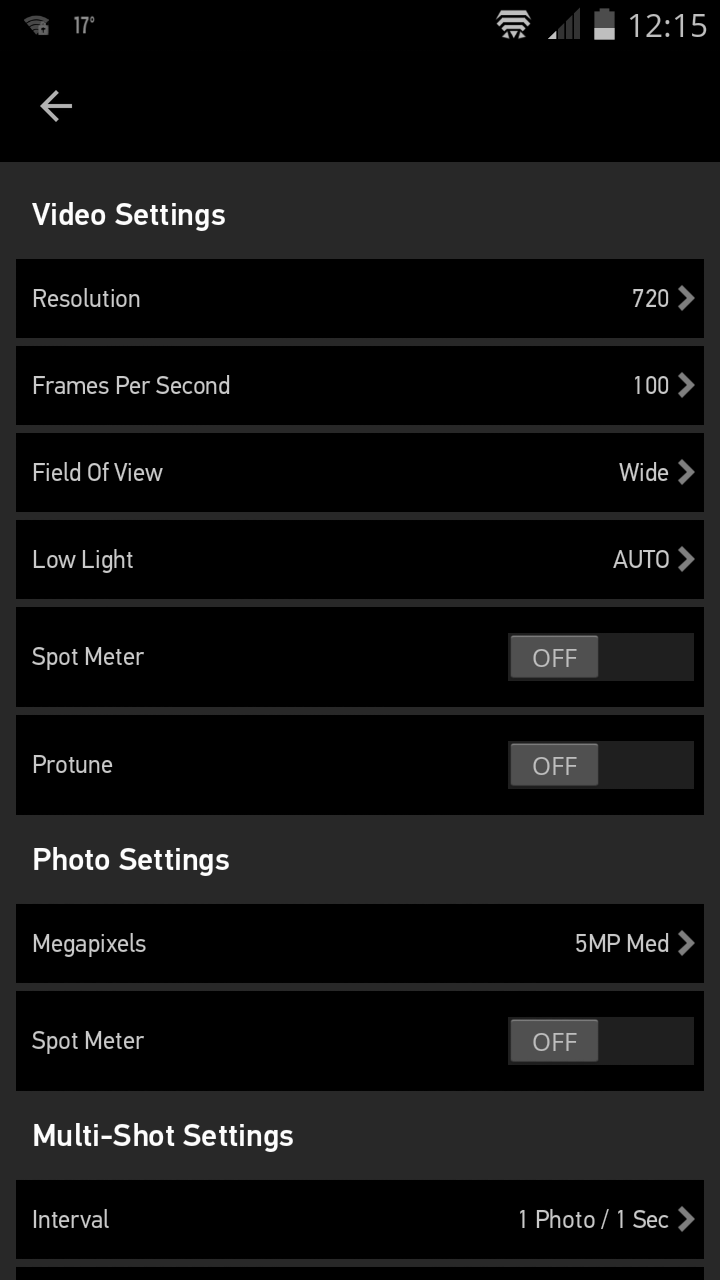Toggle Spot Meter under Photo Settings
Image resolution: width=720 pixels, height=1280 pixels.
600,1041
